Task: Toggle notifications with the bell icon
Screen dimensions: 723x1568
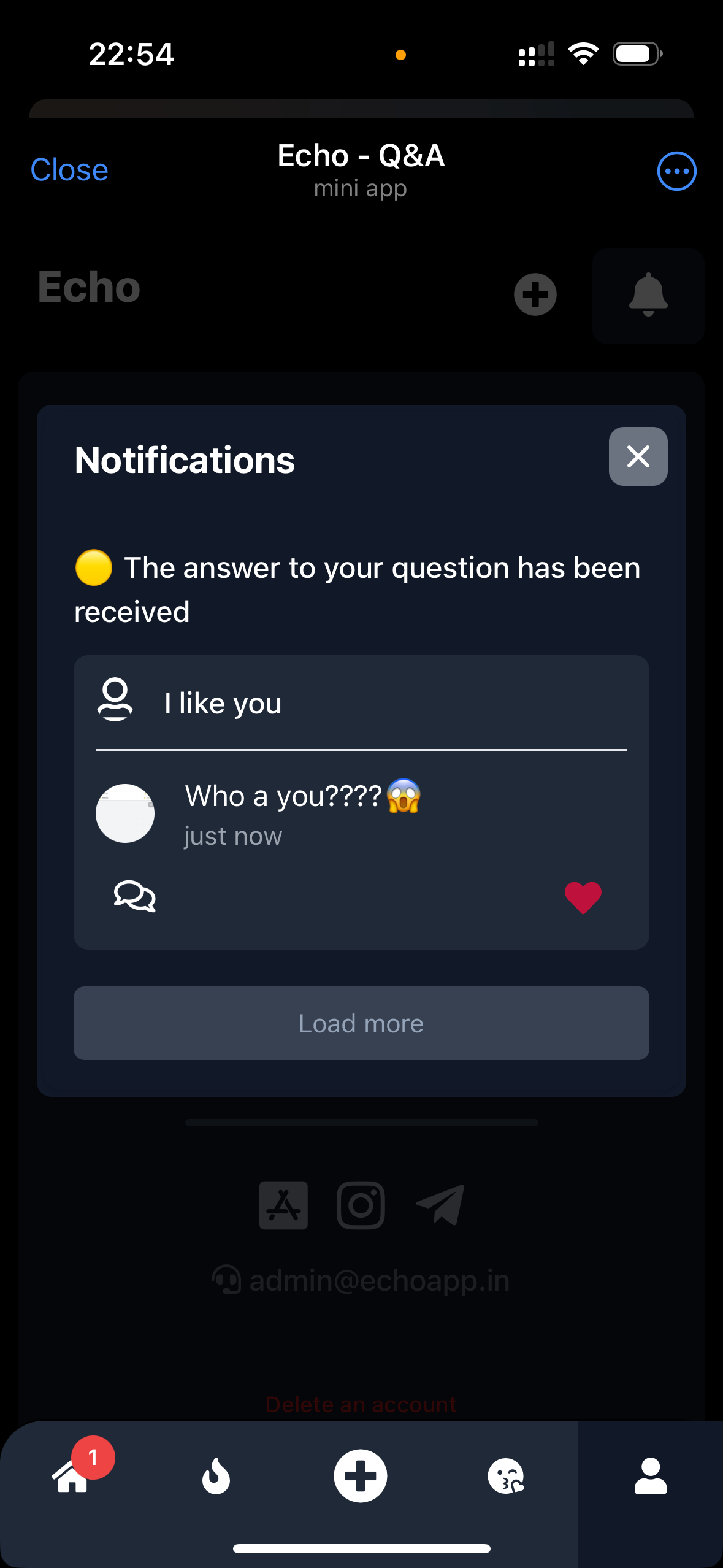Action: tap(648, 296)
